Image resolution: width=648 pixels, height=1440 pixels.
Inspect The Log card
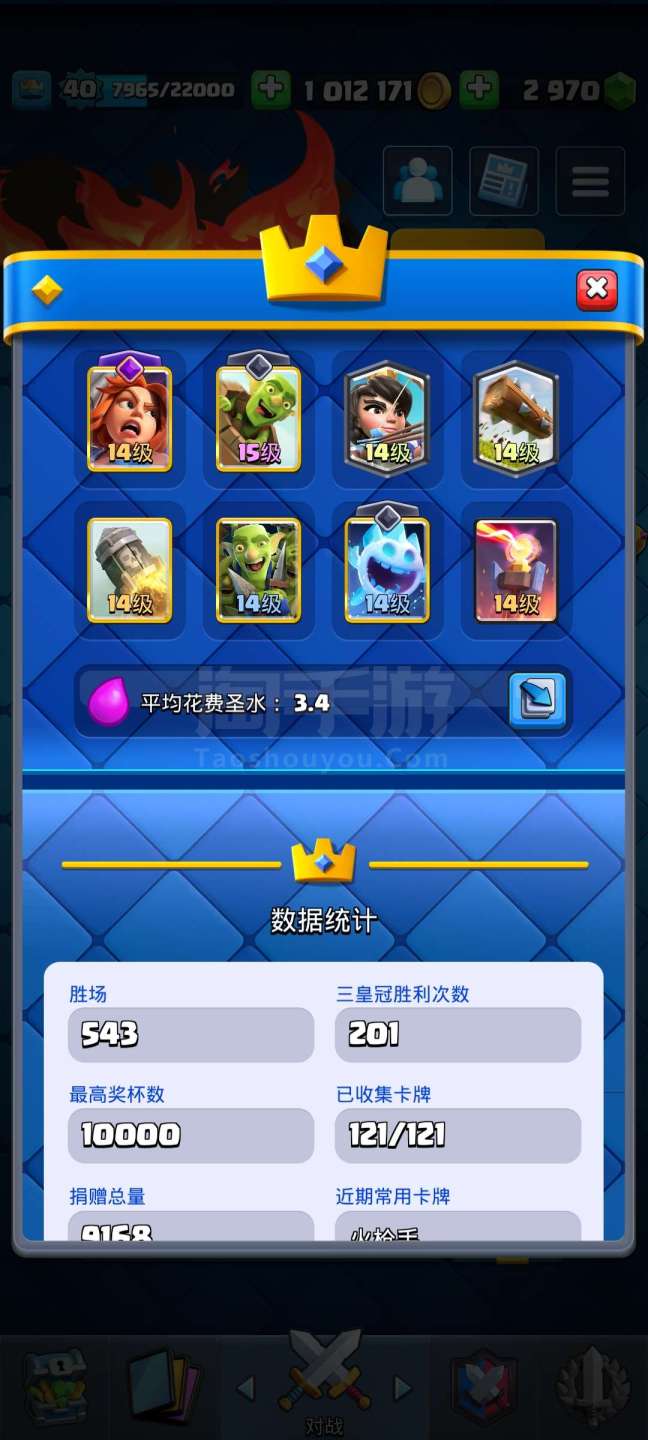[515, 418]
